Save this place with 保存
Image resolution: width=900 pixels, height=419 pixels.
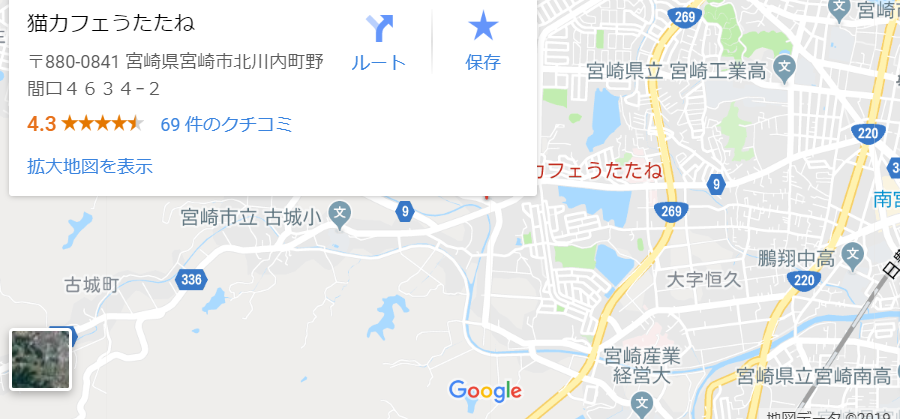[483, 42]
